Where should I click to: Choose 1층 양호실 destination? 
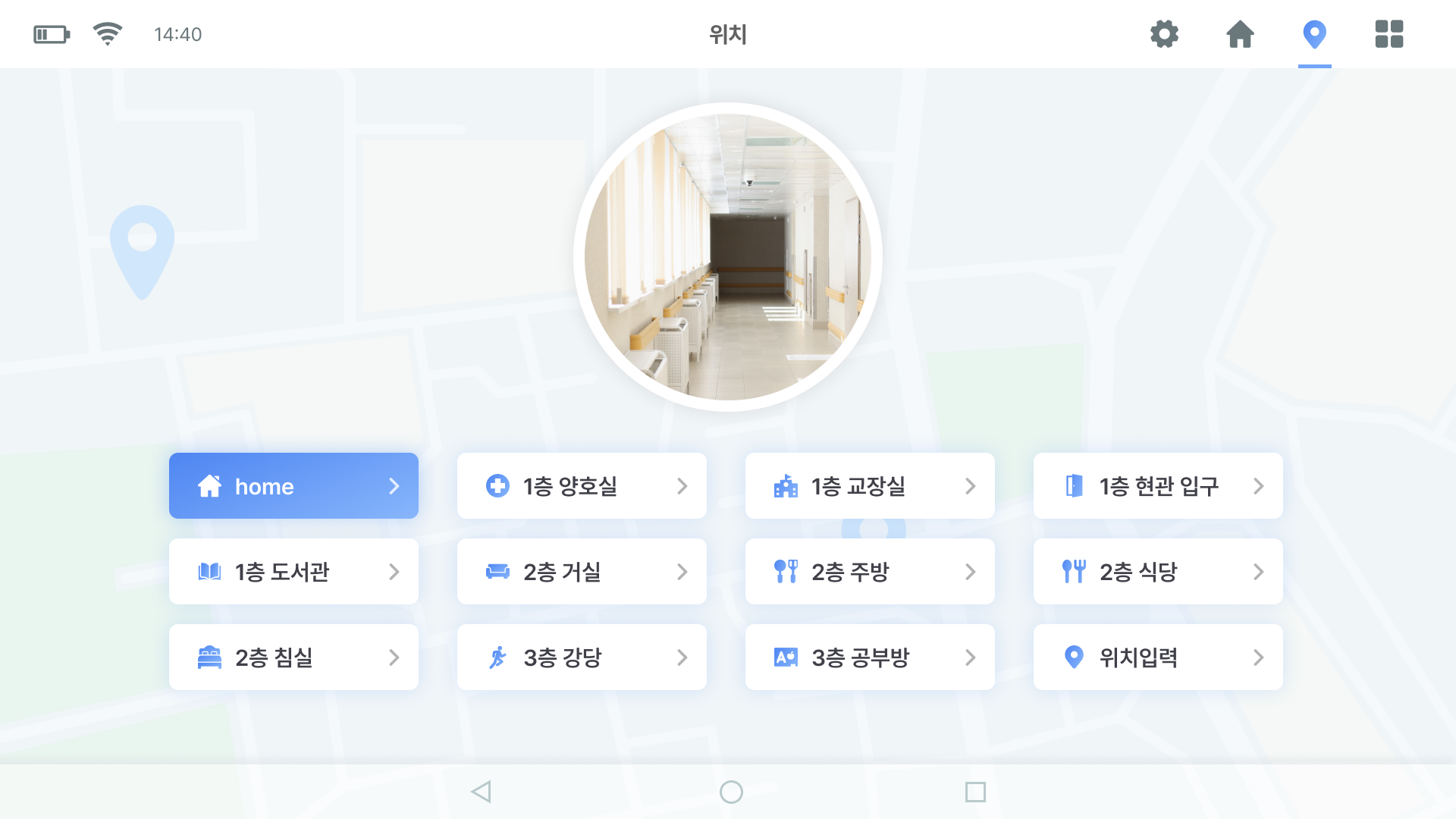[582, 486]
